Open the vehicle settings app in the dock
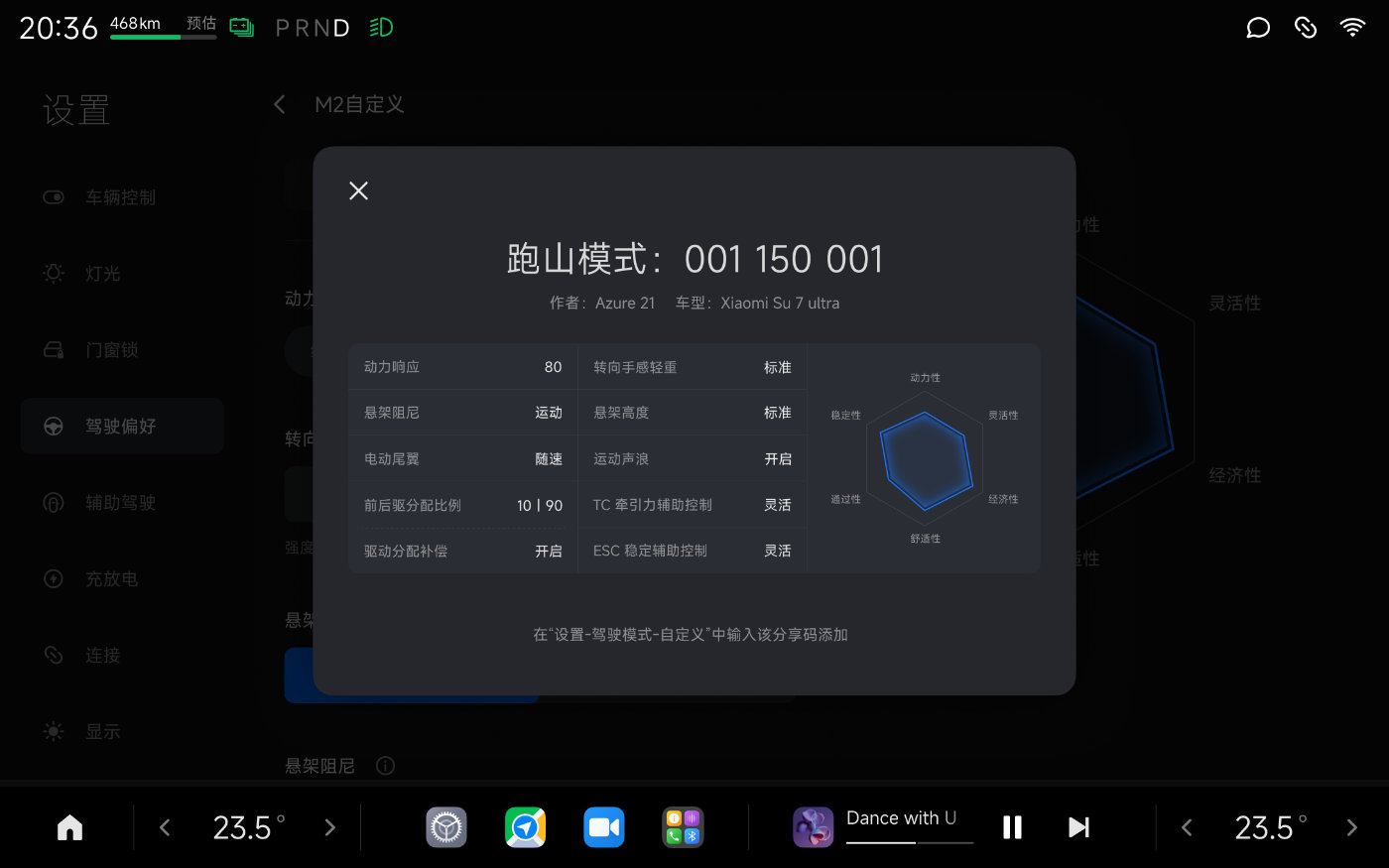 tap(446, 827)
